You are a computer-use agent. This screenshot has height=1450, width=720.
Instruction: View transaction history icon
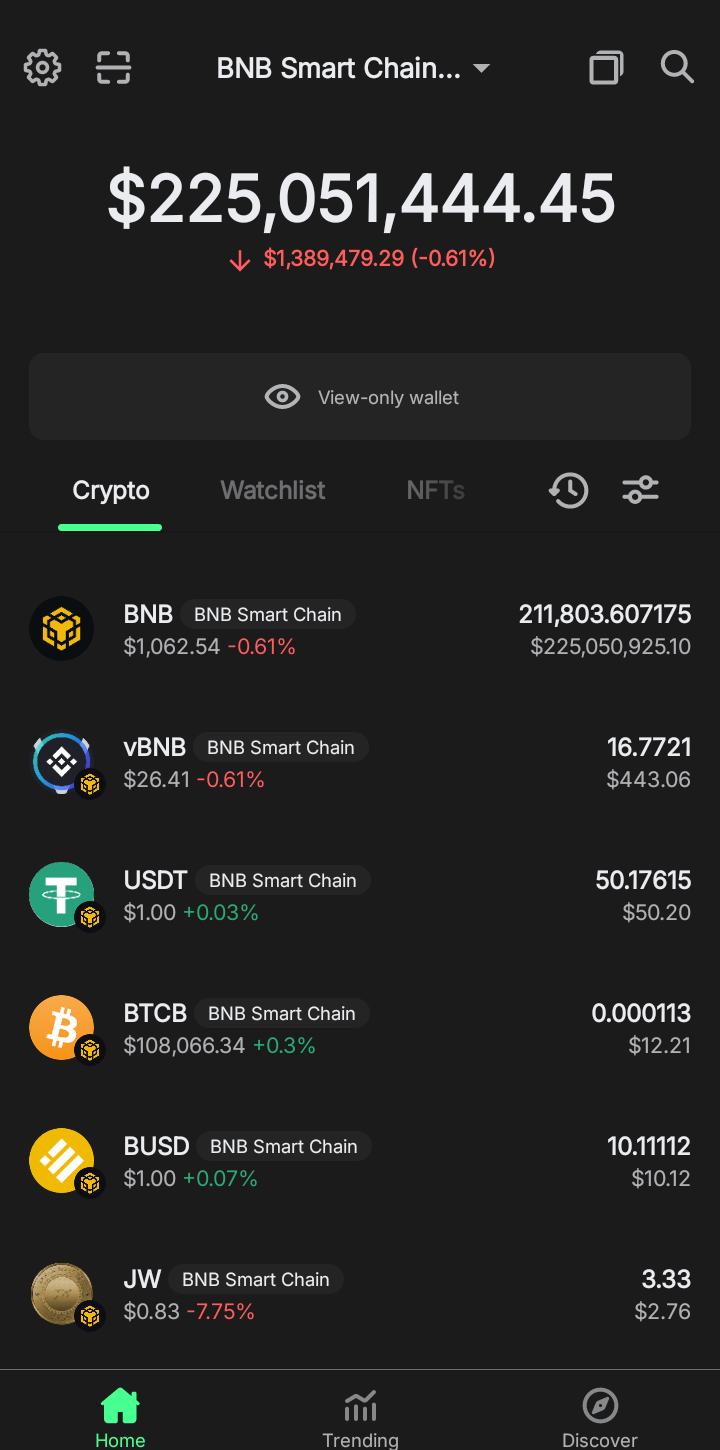click(568, 490)
